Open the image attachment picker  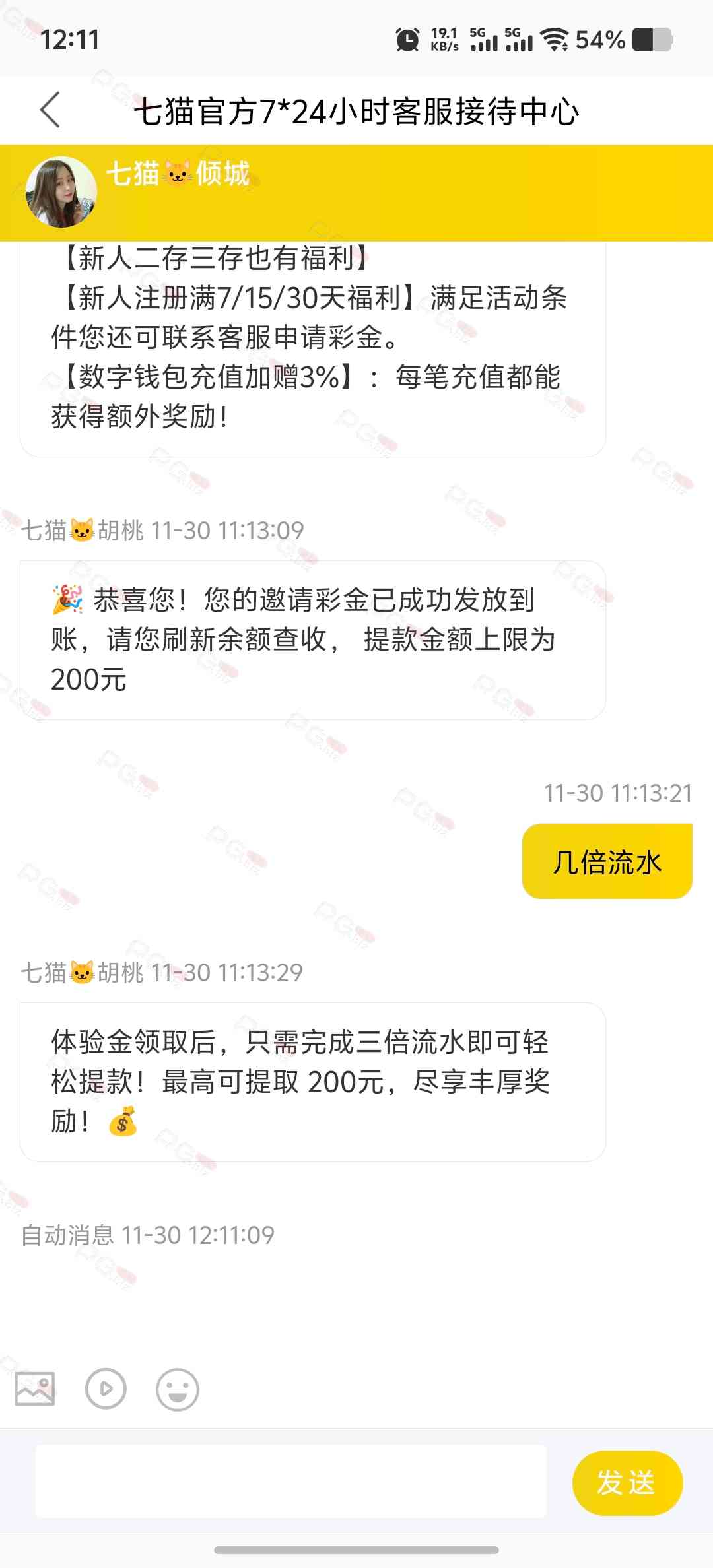click(x=35, y=1388)
